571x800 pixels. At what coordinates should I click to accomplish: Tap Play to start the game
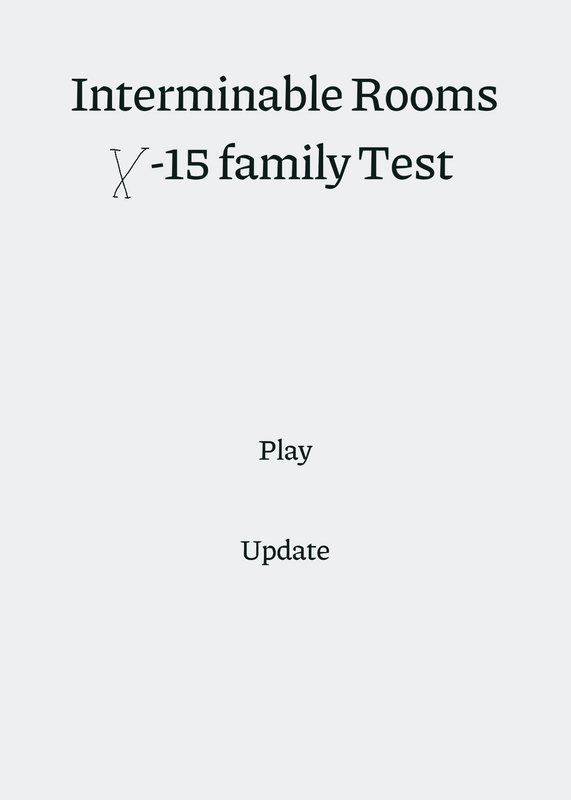pos(285,451)
